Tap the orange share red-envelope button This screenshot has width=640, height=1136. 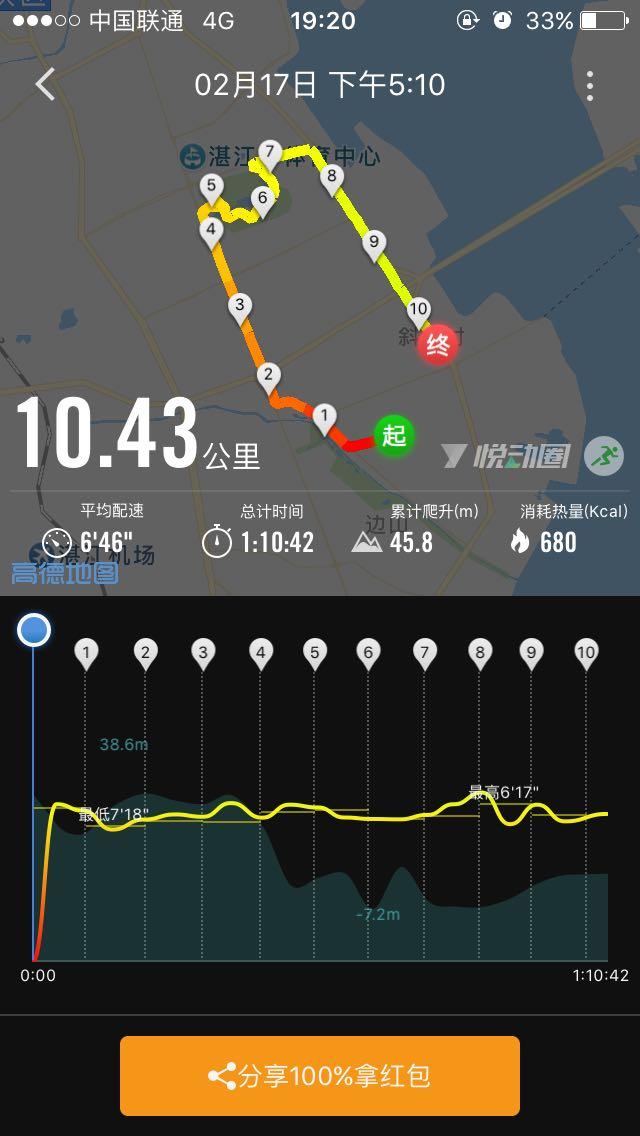tap(320, 1076)
